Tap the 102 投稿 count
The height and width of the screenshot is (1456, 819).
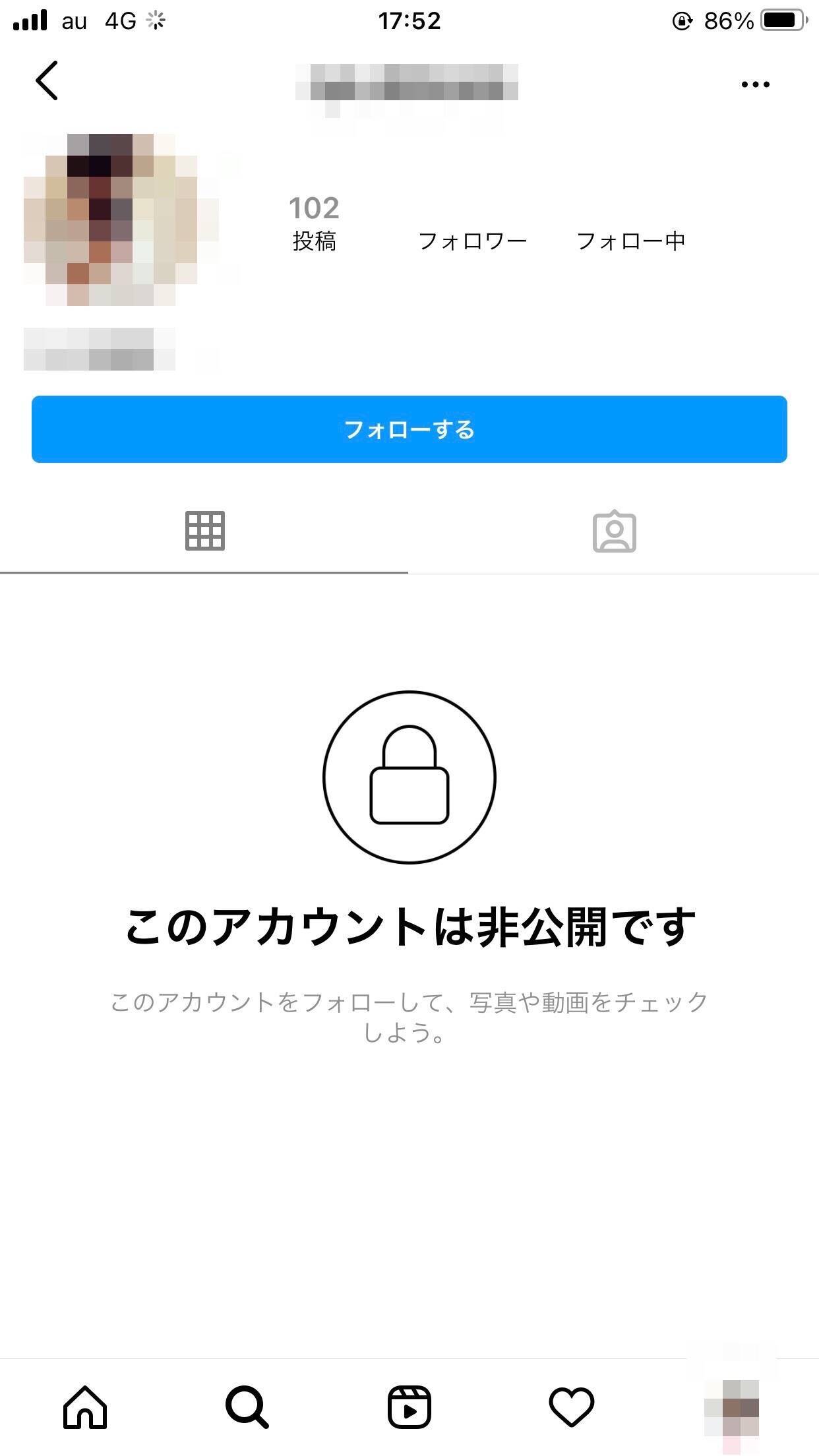(315, 224)
